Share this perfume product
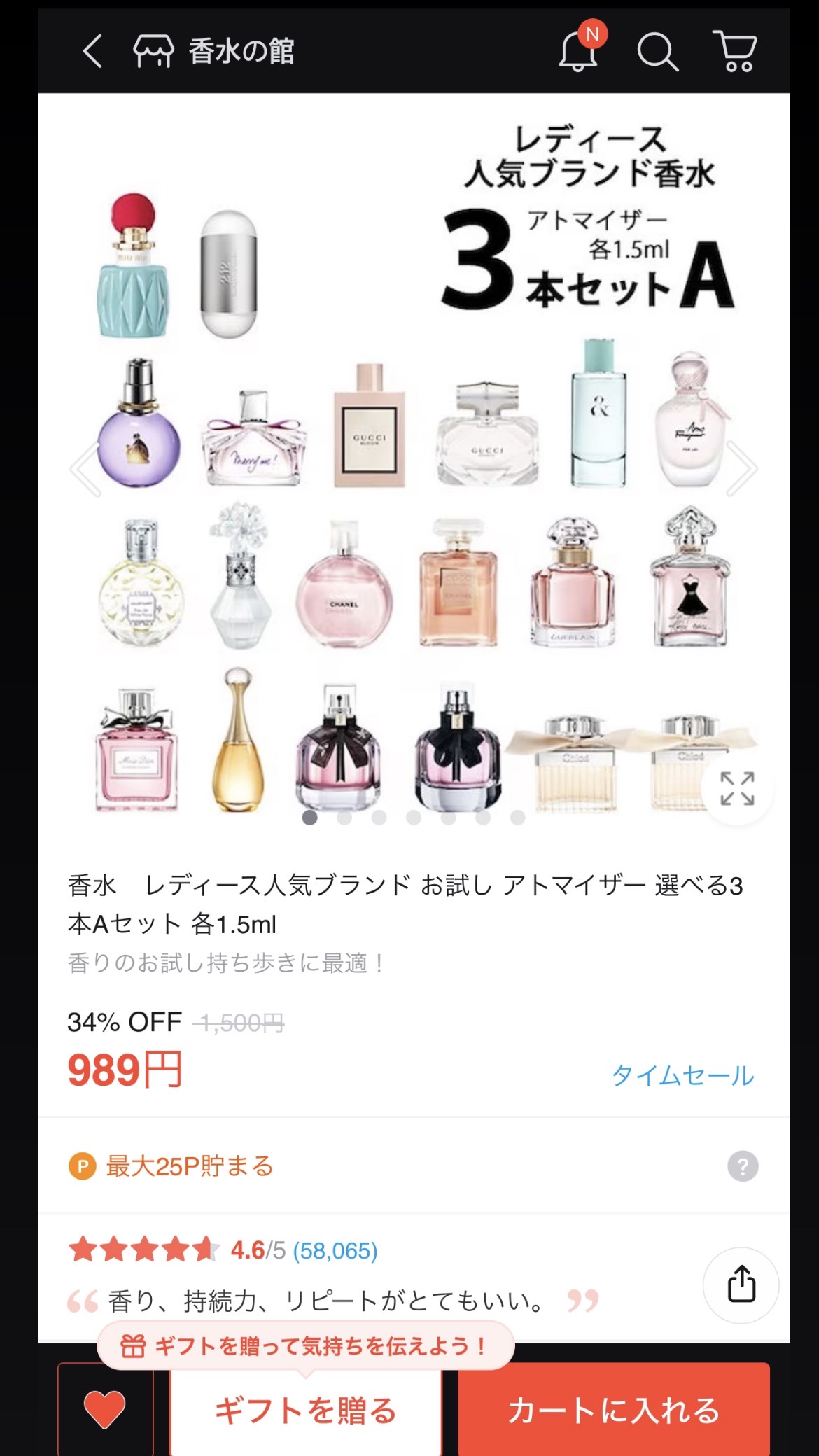819x1456 pixels. point(741,1284)
